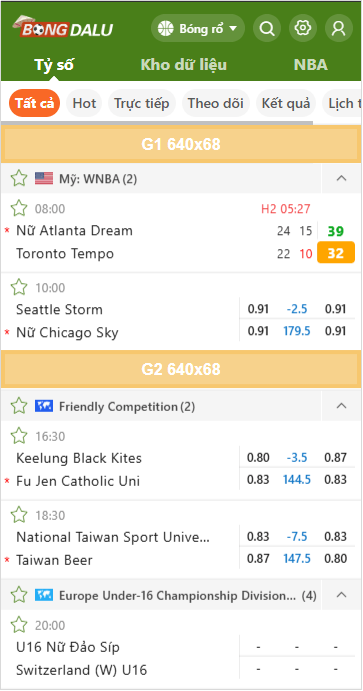Image resolution: width=363 pixels, height=691 pixels.
Task: Select the Kết quả filter chip
Action: click(286, 103)
